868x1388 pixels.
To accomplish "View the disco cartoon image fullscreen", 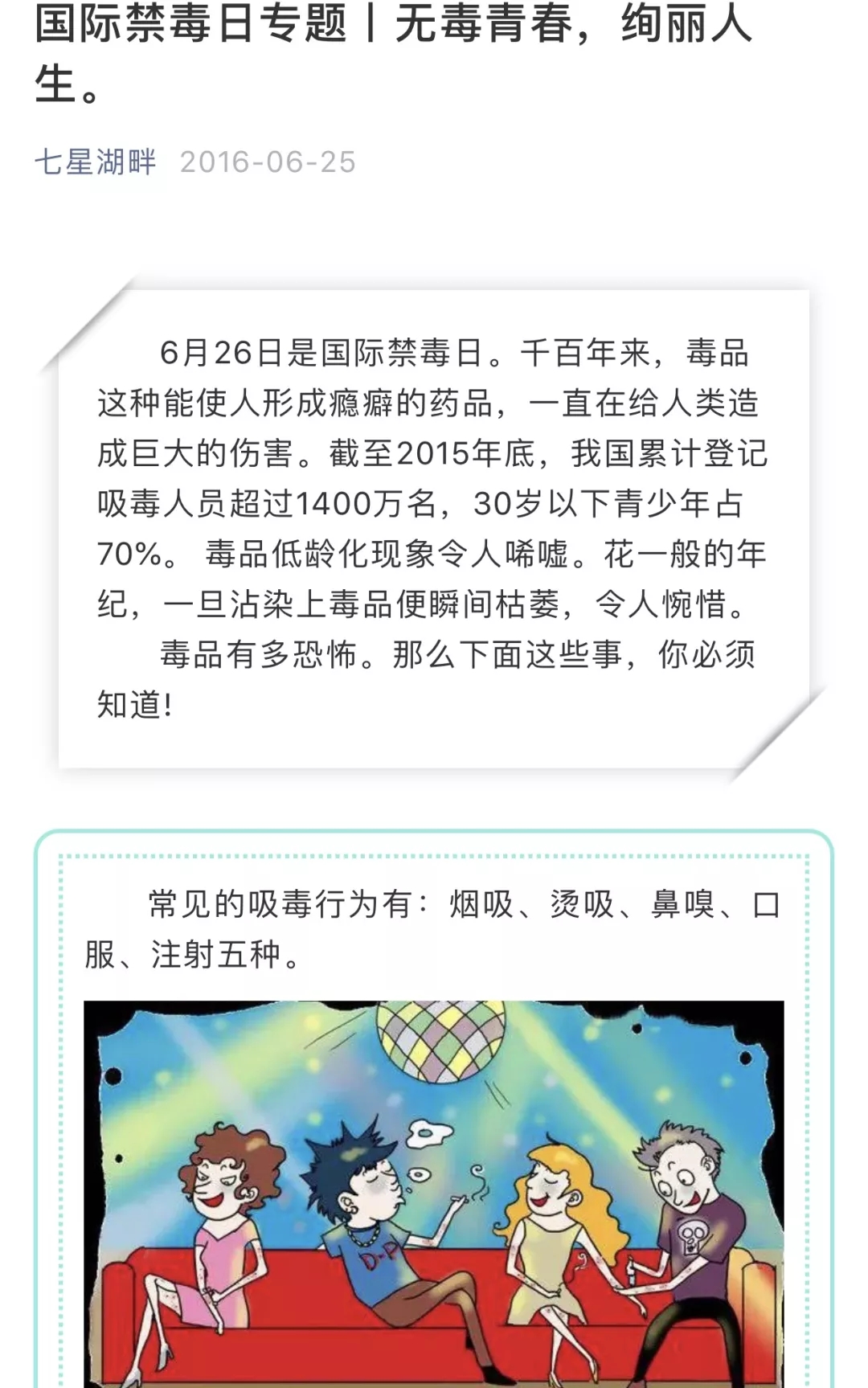I will coord(434,1193).
